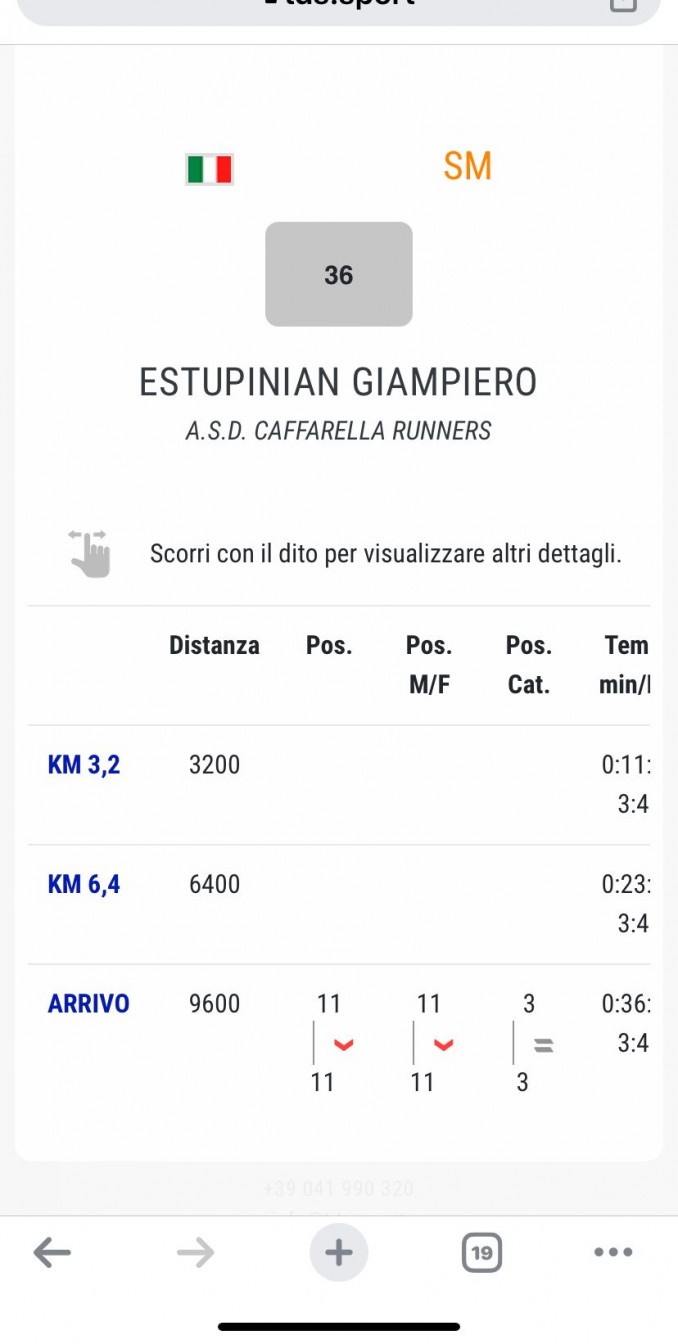Image resolution: width=678 pixels, height=1344 pixels.
Task: Open the tab switcher showing 19 tabs
Action: click(x=482, y=1252)
